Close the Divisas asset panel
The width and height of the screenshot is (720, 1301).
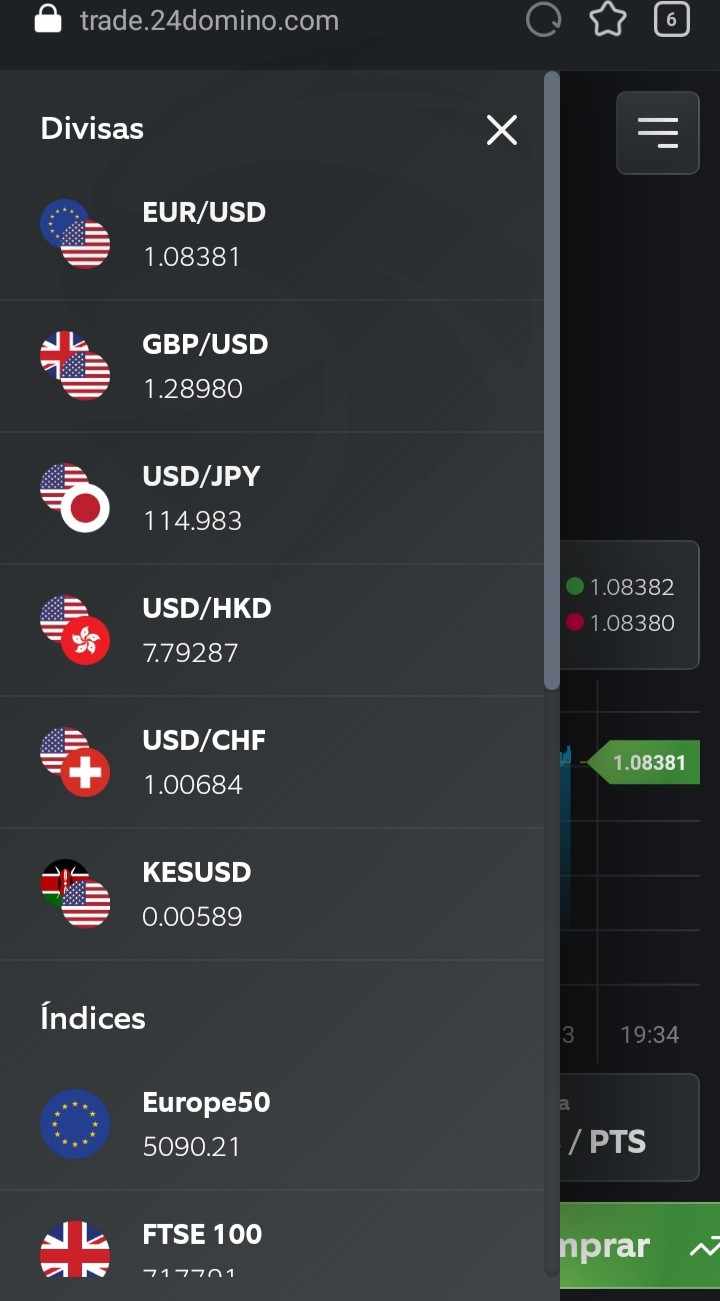pos(501,130)
